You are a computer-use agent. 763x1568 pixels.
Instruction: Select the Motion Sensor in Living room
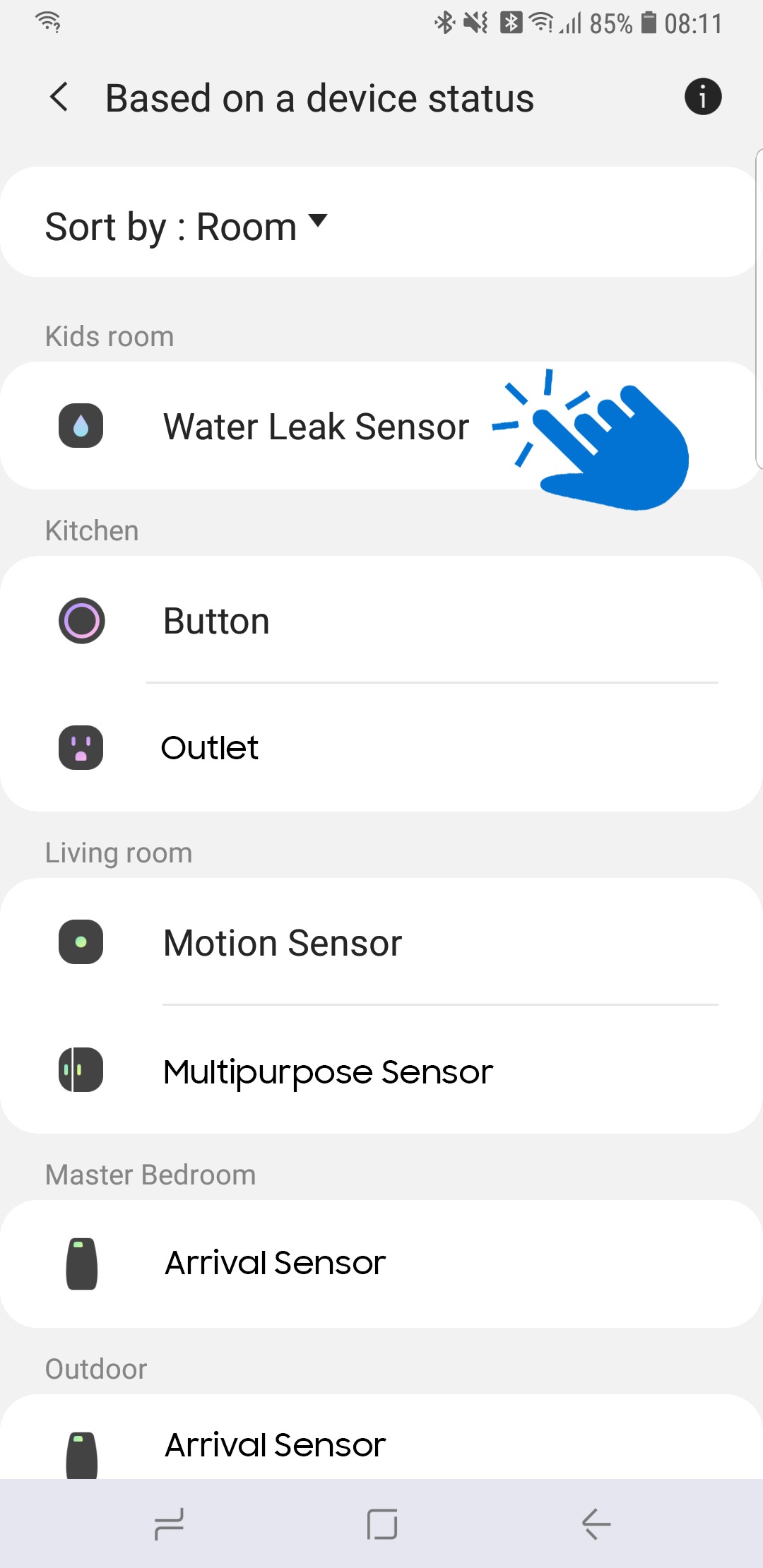[x=283, y=942]
